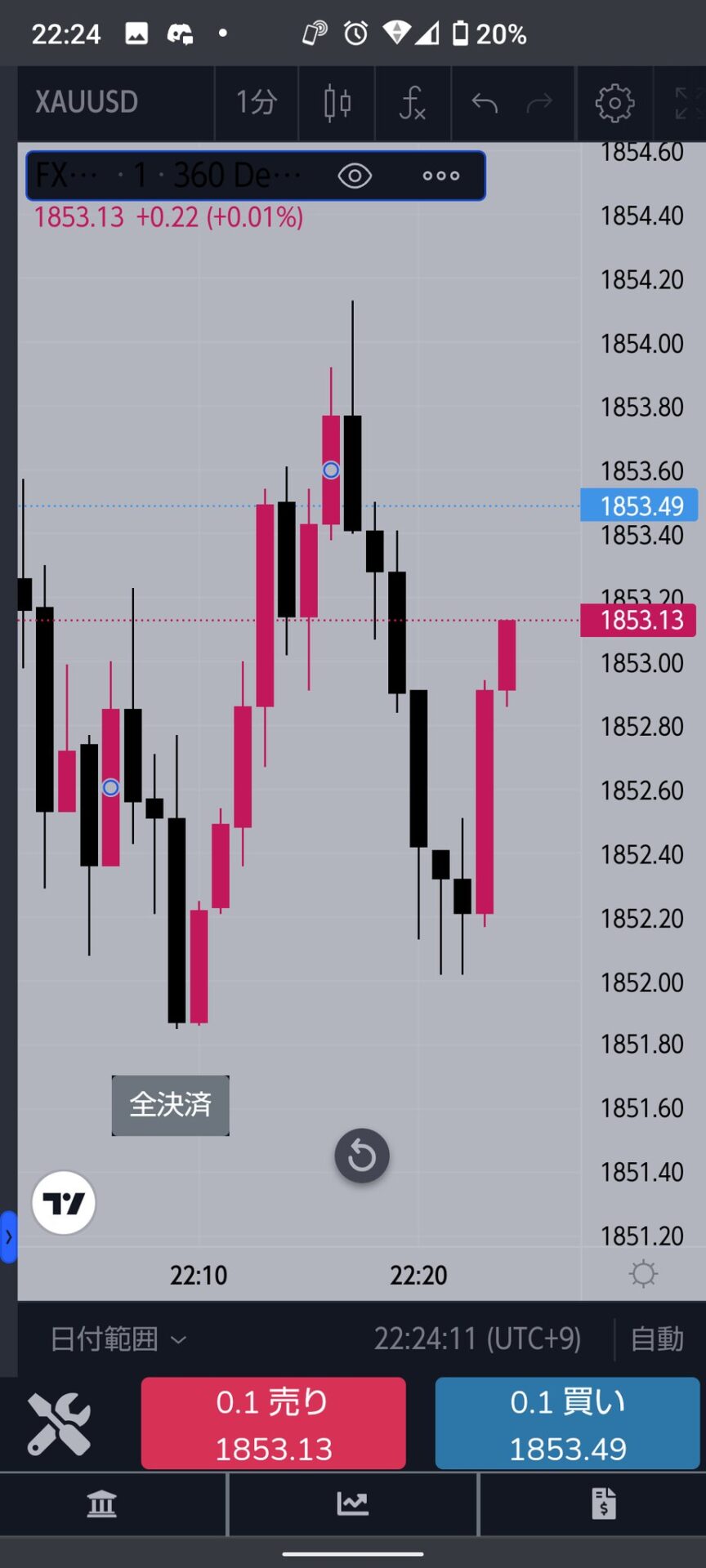
Task: Buy 0.1 at 1853.49
Action: 567,1425
